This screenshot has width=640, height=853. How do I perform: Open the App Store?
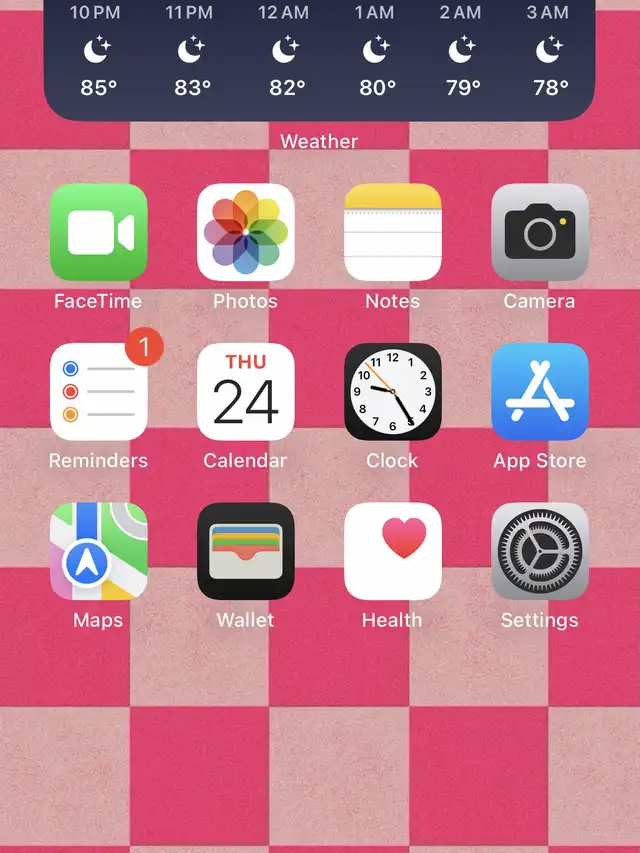pos(539,392)
